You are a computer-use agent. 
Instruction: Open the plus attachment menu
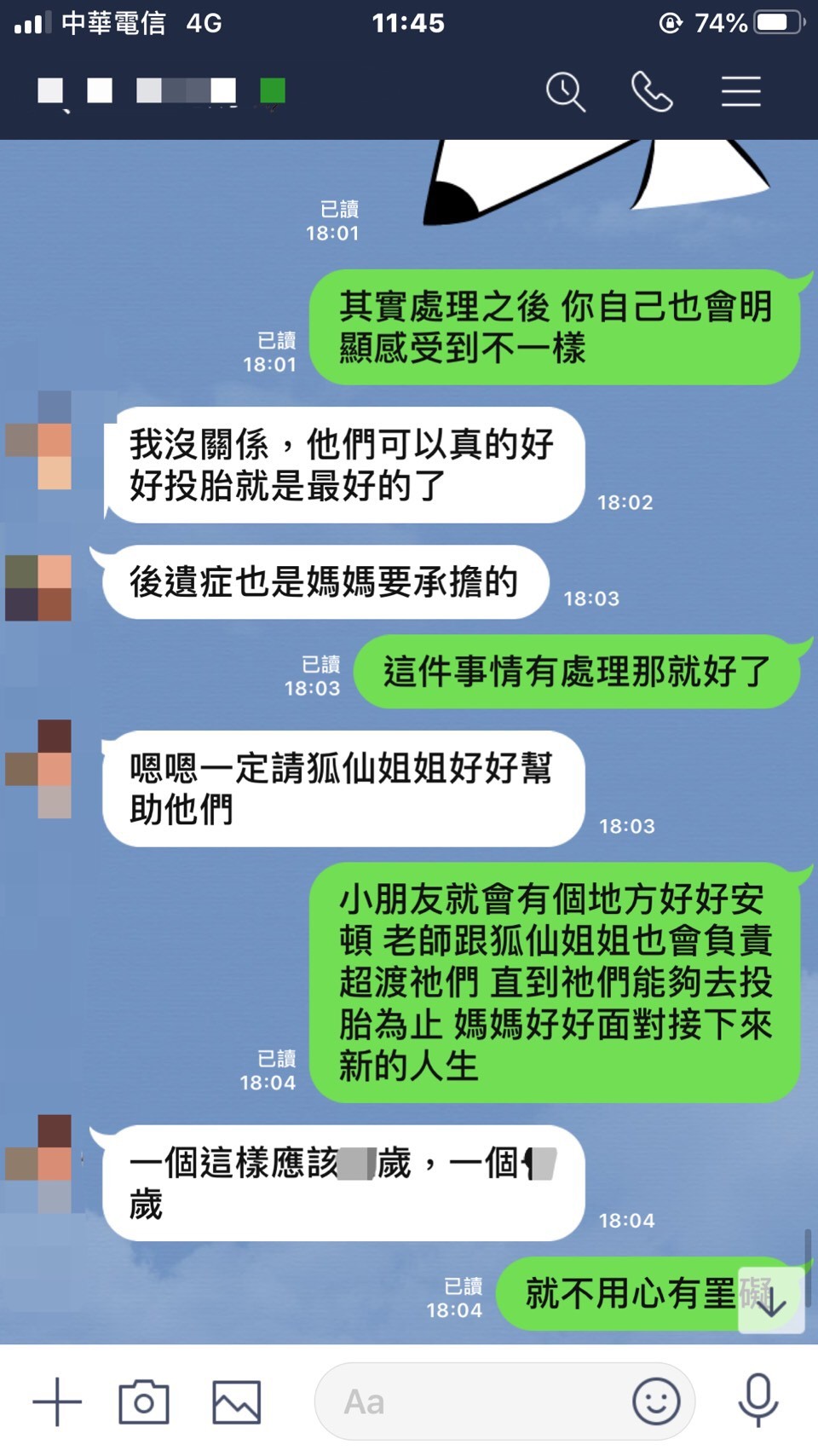(x=57, y=1401)
